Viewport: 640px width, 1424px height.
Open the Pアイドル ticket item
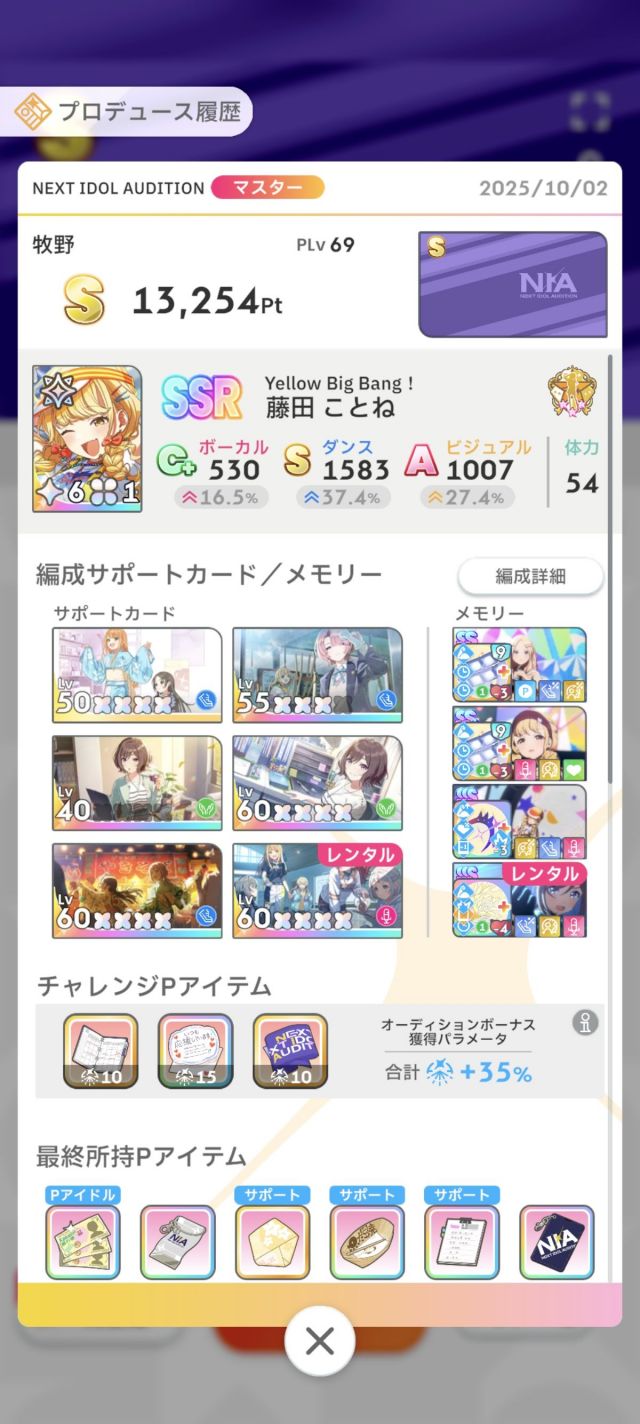(82, 1242)
